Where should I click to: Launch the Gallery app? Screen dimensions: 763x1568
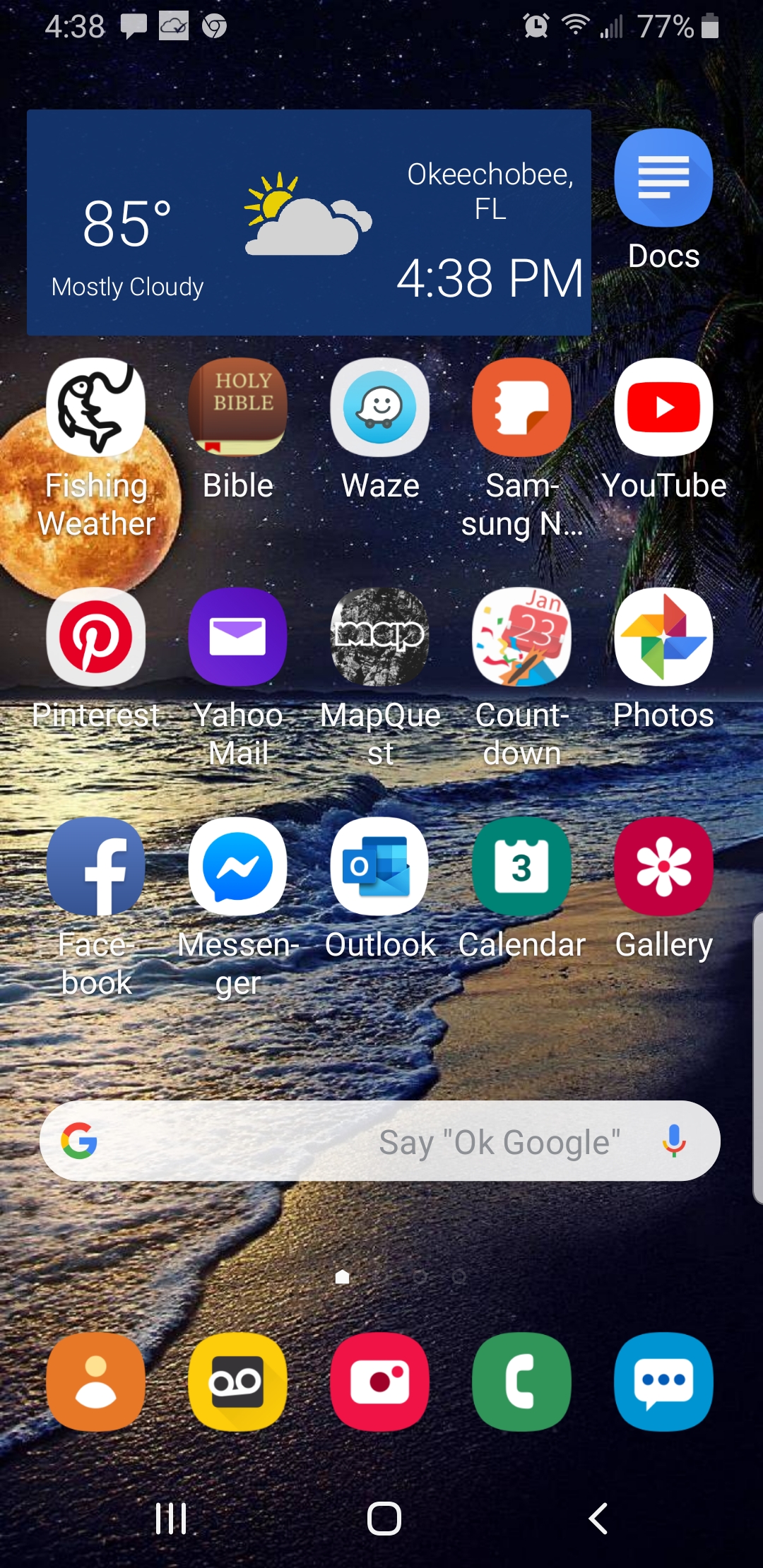[x=663, y=867]
